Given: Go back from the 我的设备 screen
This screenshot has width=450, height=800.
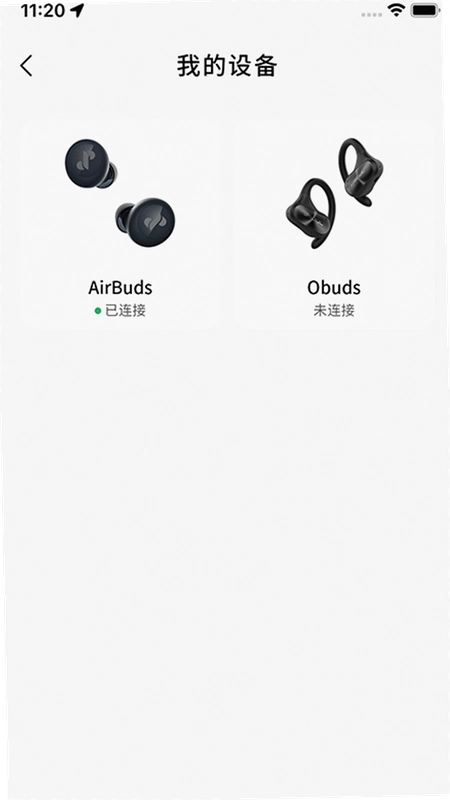Looking at the screenshot, I should tap(27, 66).
